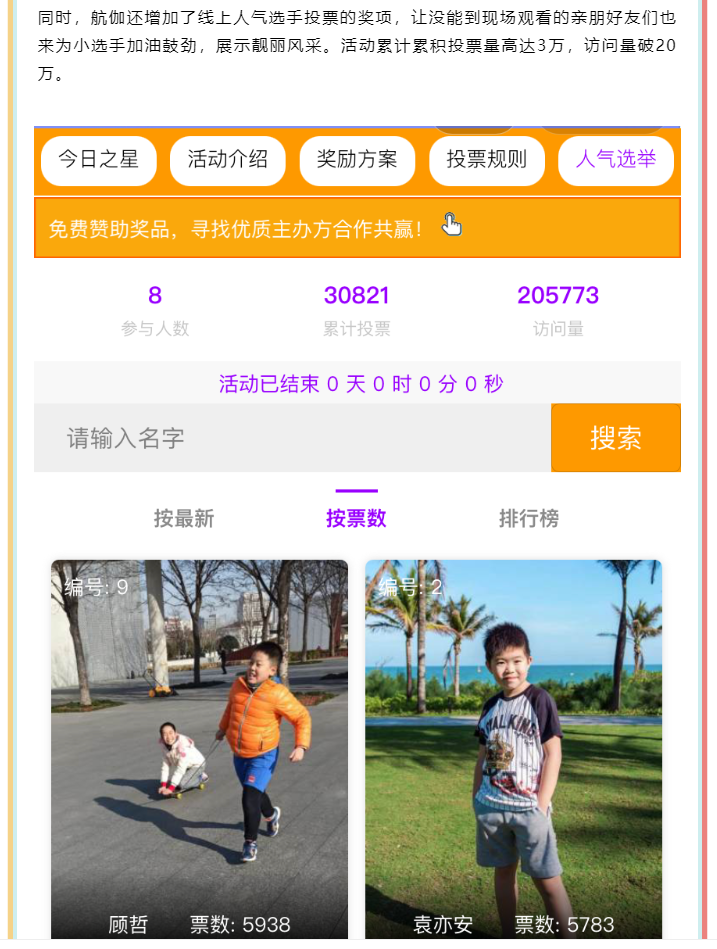The width and height of the screenshot is (717, 949).
Task: Open the 今日之星 section
Action: [x=98, y=160]
